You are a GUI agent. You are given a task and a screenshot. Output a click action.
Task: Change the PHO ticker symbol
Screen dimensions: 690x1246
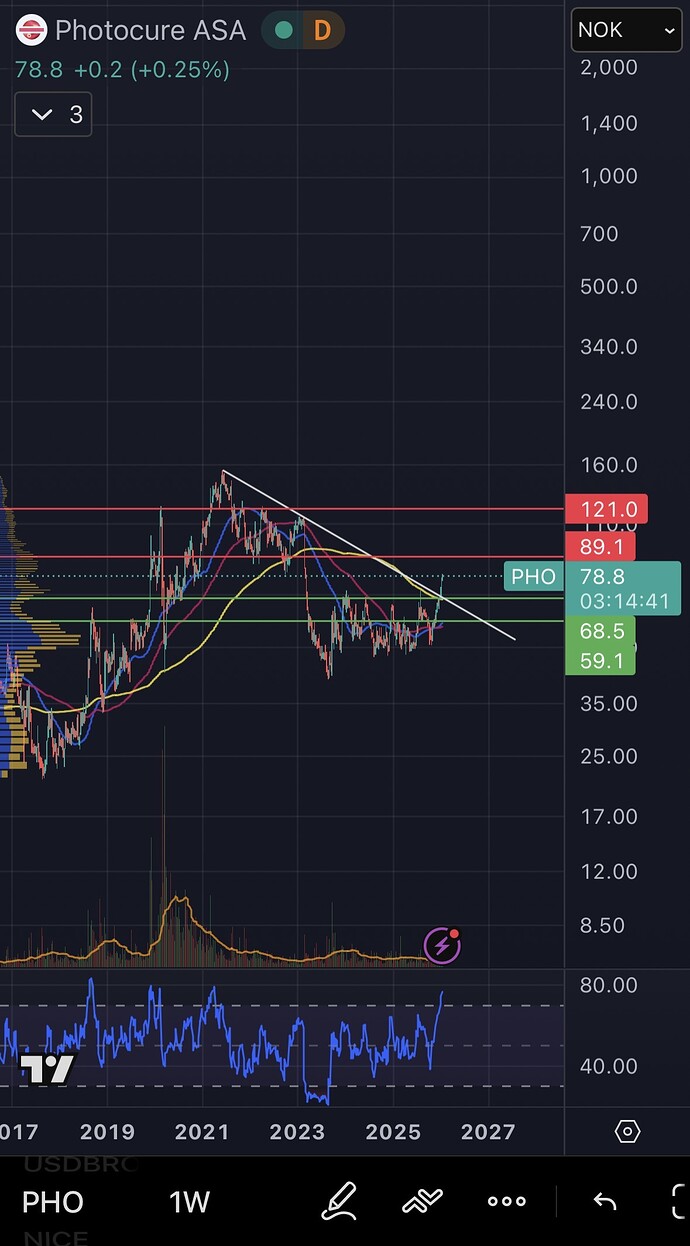click(x=53, y=1201)
